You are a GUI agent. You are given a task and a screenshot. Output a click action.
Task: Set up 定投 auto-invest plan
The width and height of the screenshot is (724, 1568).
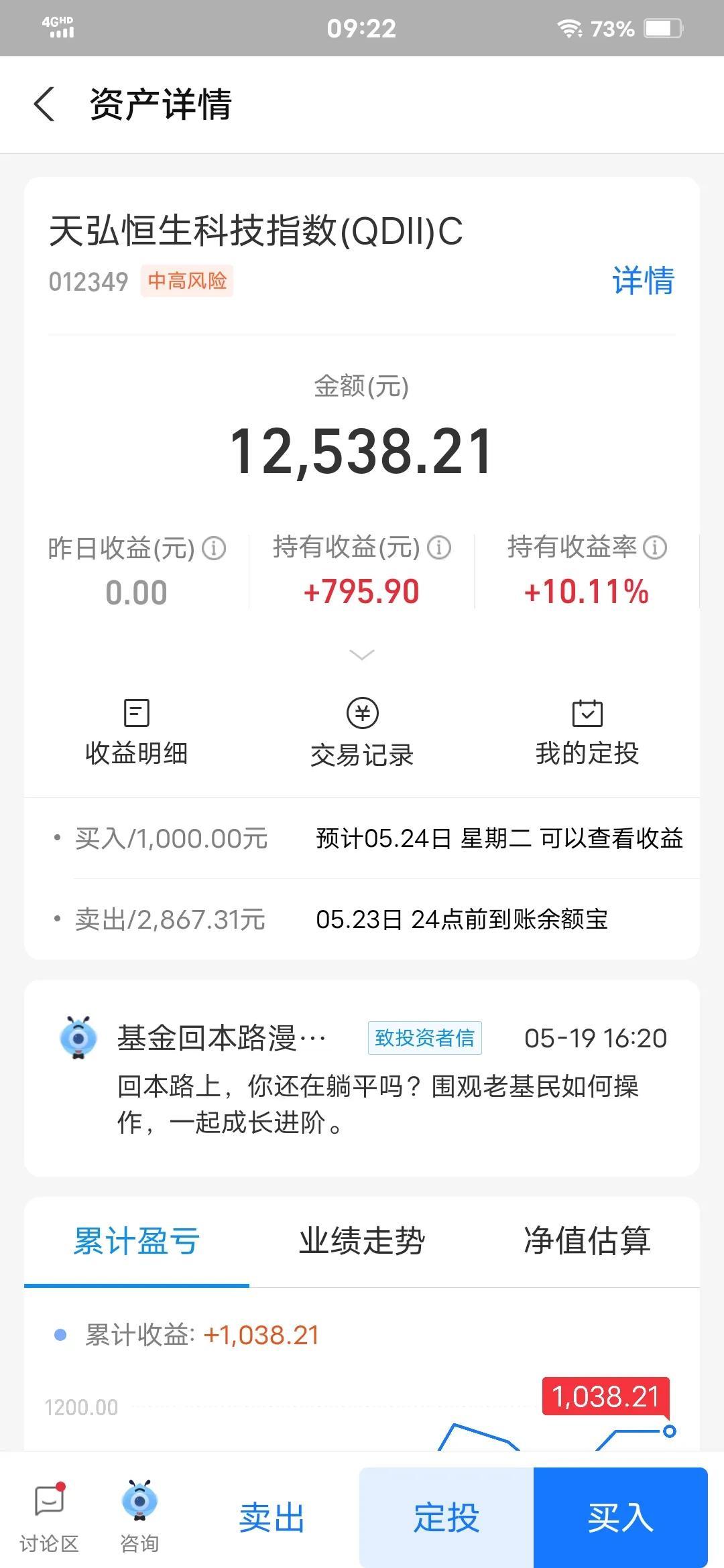(446, 1517)
